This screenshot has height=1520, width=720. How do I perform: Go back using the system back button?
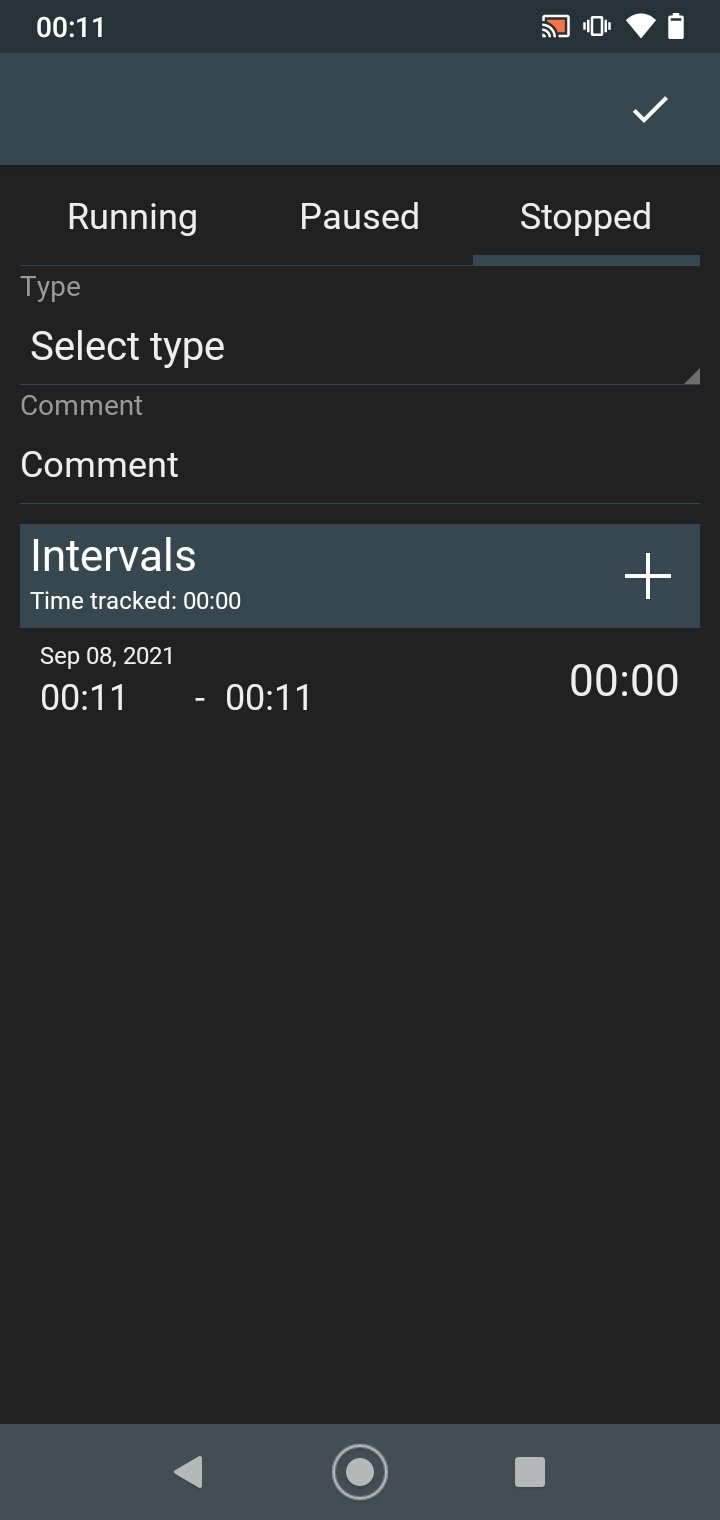click(188, 1472)
